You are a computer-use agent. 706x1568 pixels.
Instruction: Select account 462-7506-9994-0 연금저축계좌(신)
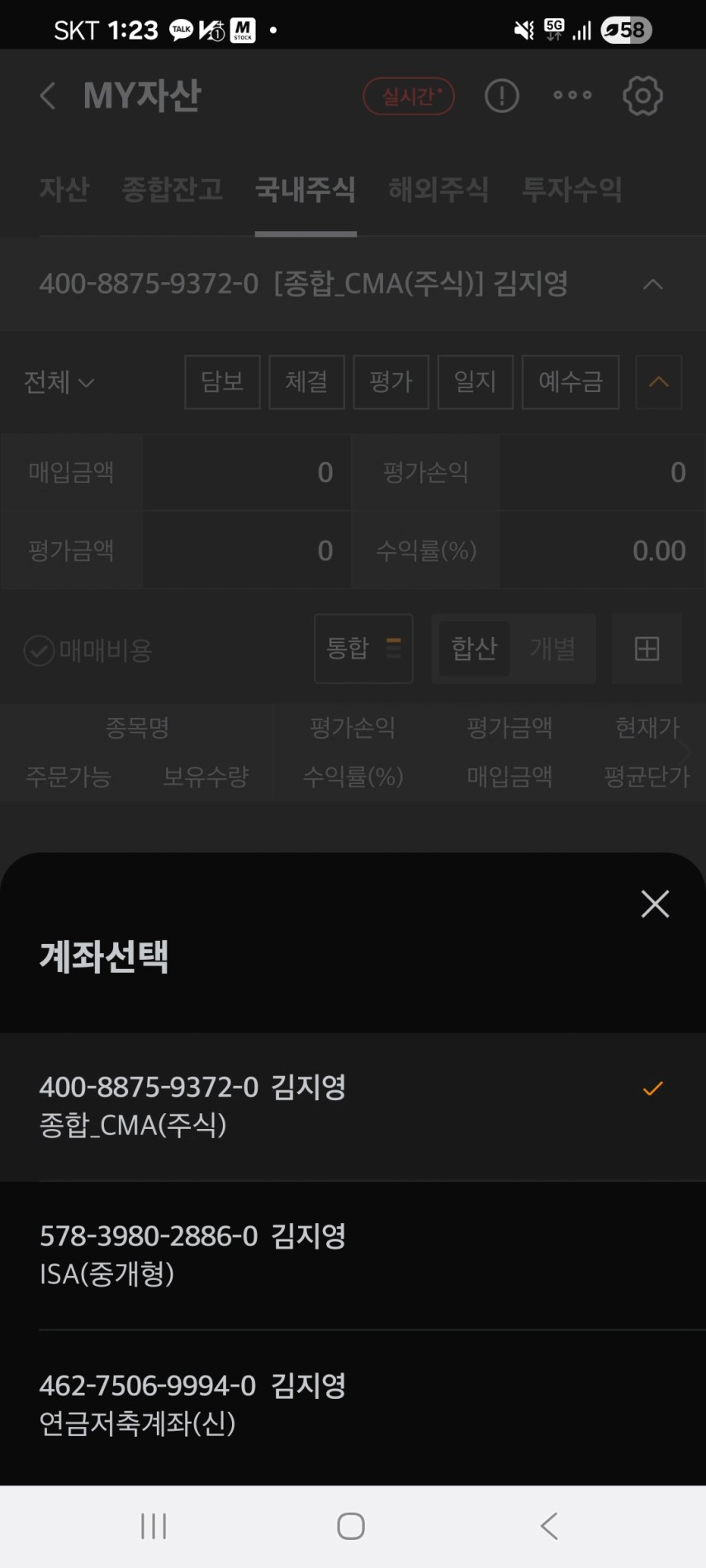tap(353, 1403)
